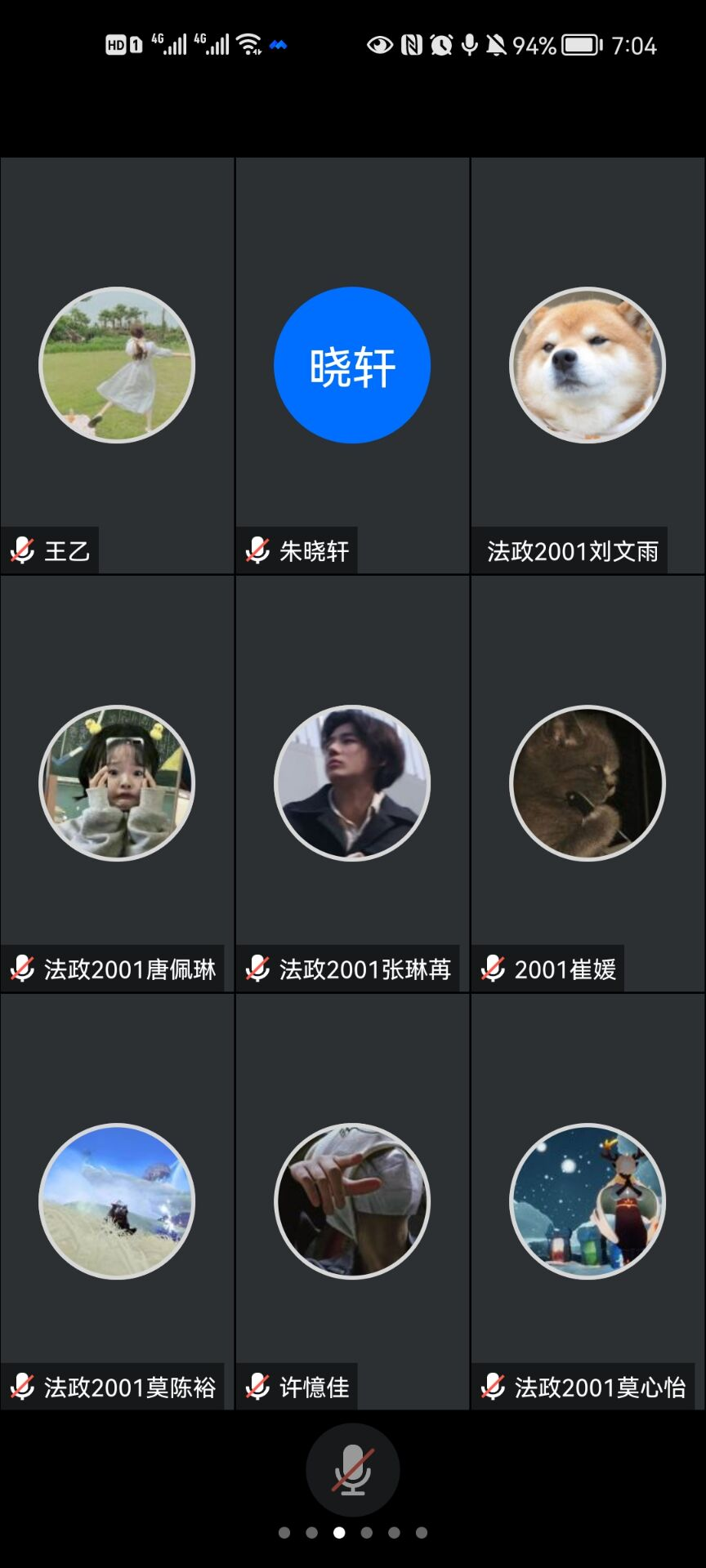Open the 朱晓轩 participant tile
The width and height of the screenshot is (706, 1568).
[352, 365]
